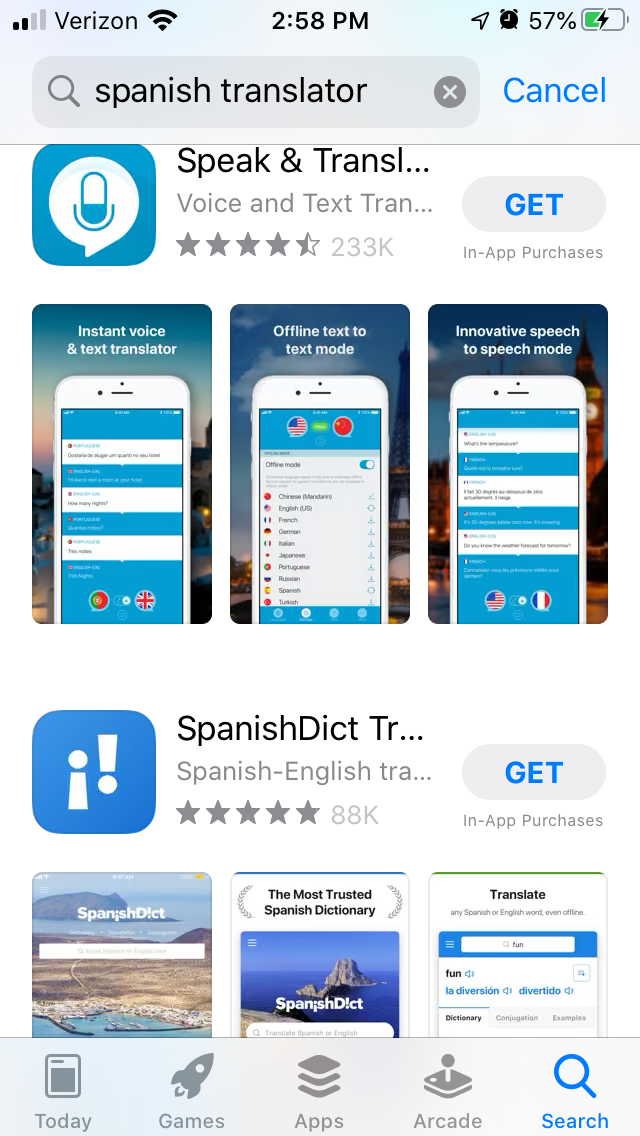640x1136 pixels.
Task: Get the SpanishDict Translator app
Action: click(533, 773)
